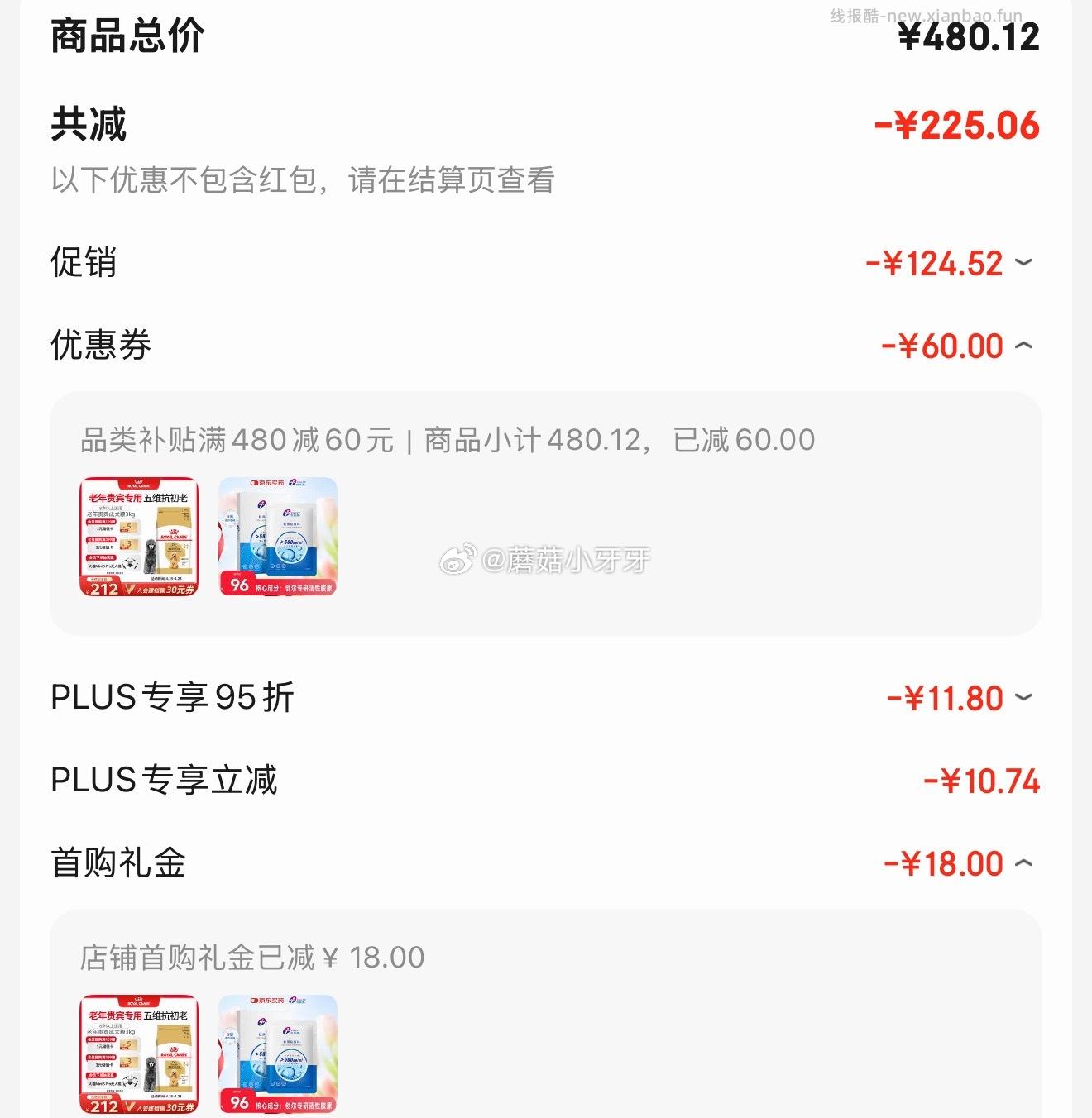Click the 共减 total discount amount
Screen dimensions: 1092x1118
pyautogui.click(x=958, y=126)
